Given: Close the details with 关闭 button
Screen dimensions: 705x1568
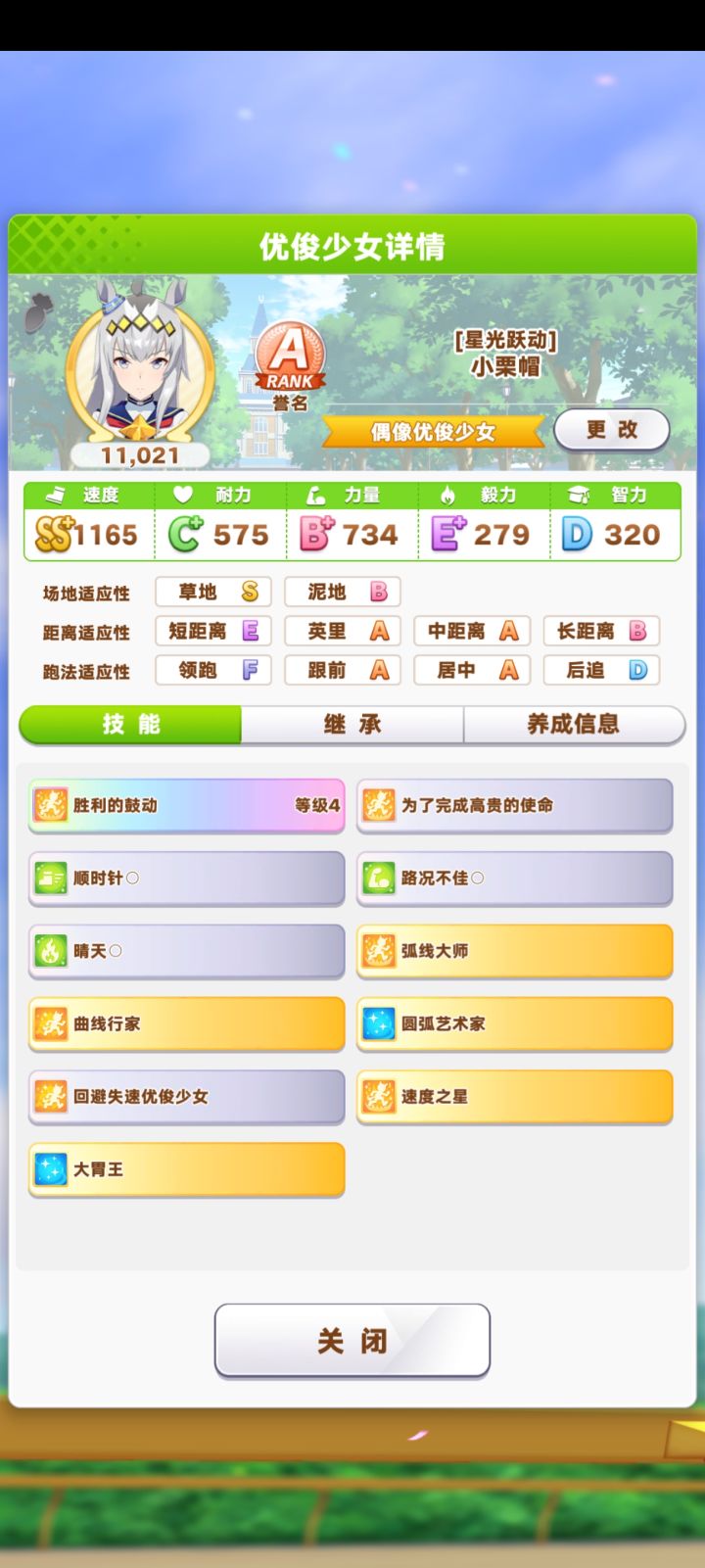Looking at the screenshot, I should click(352, 1341).
